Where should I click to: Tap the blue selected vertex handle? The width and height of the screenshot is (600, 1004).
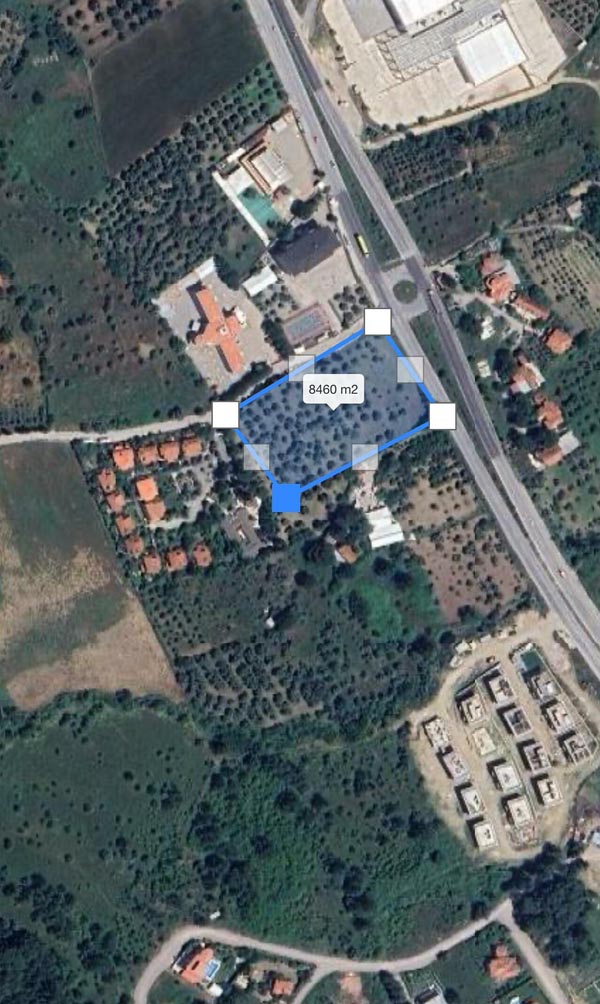coord(286,497)
